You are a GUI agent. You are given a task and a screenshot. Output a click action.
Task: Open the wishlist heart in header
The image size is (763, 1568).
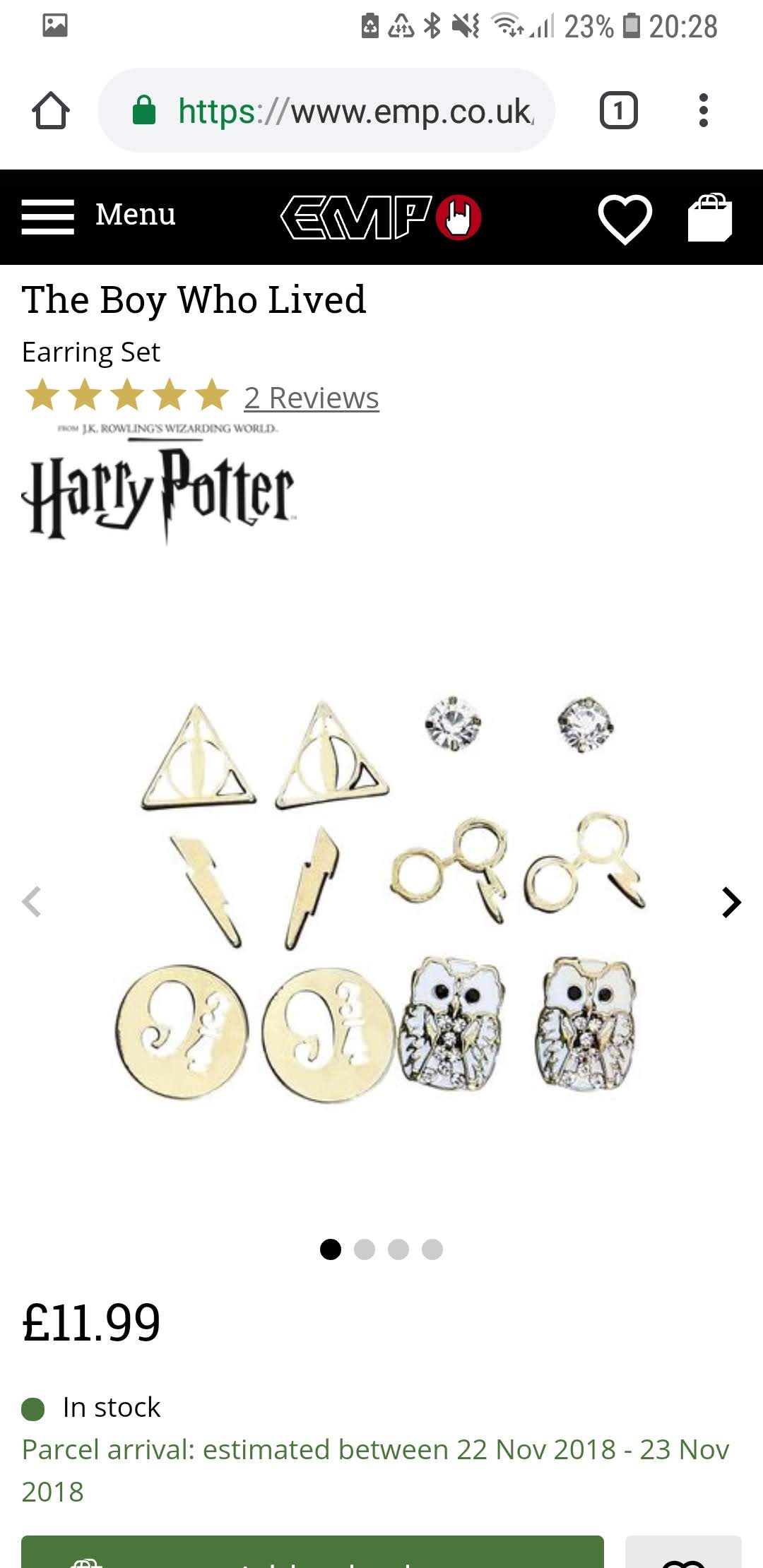click(x=625, y=218)
